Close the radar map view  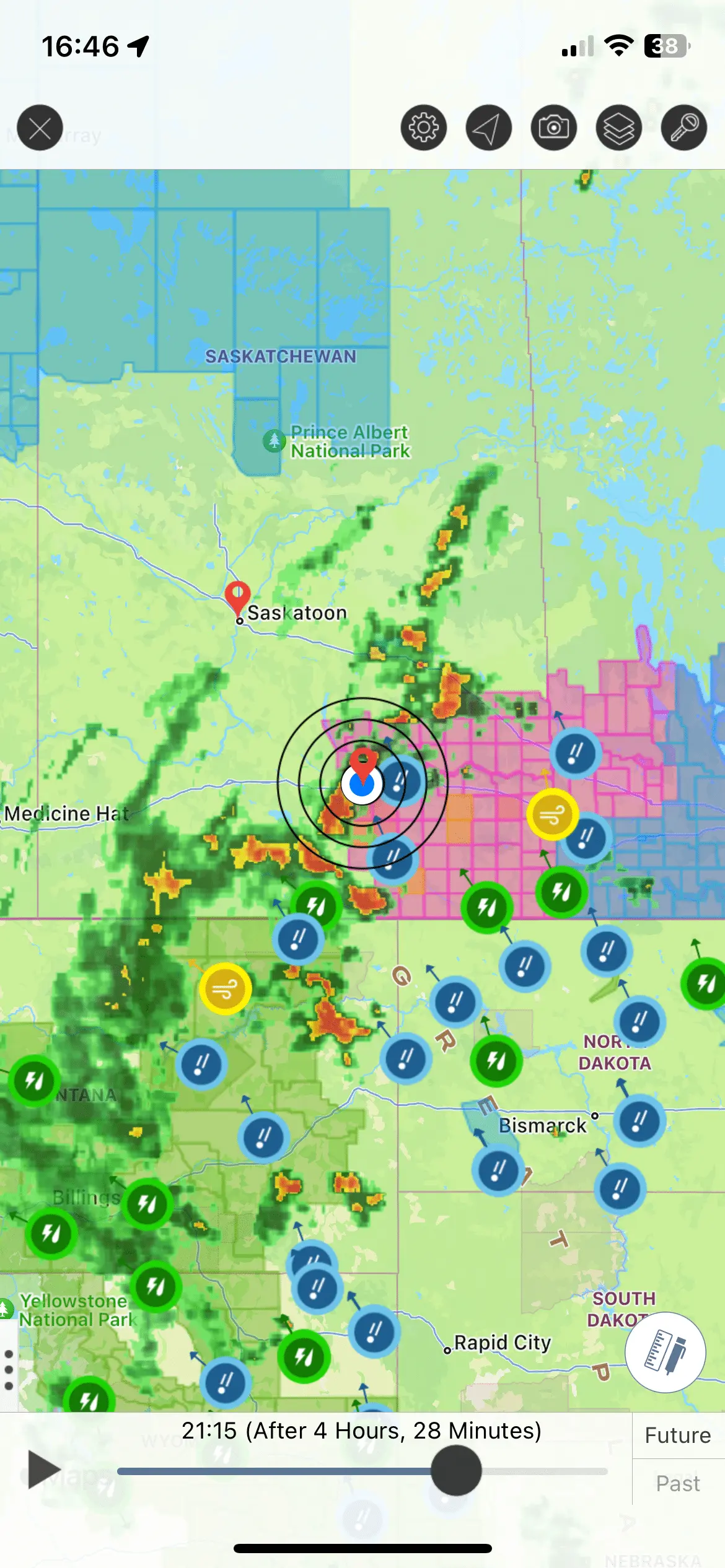point(40,128)
